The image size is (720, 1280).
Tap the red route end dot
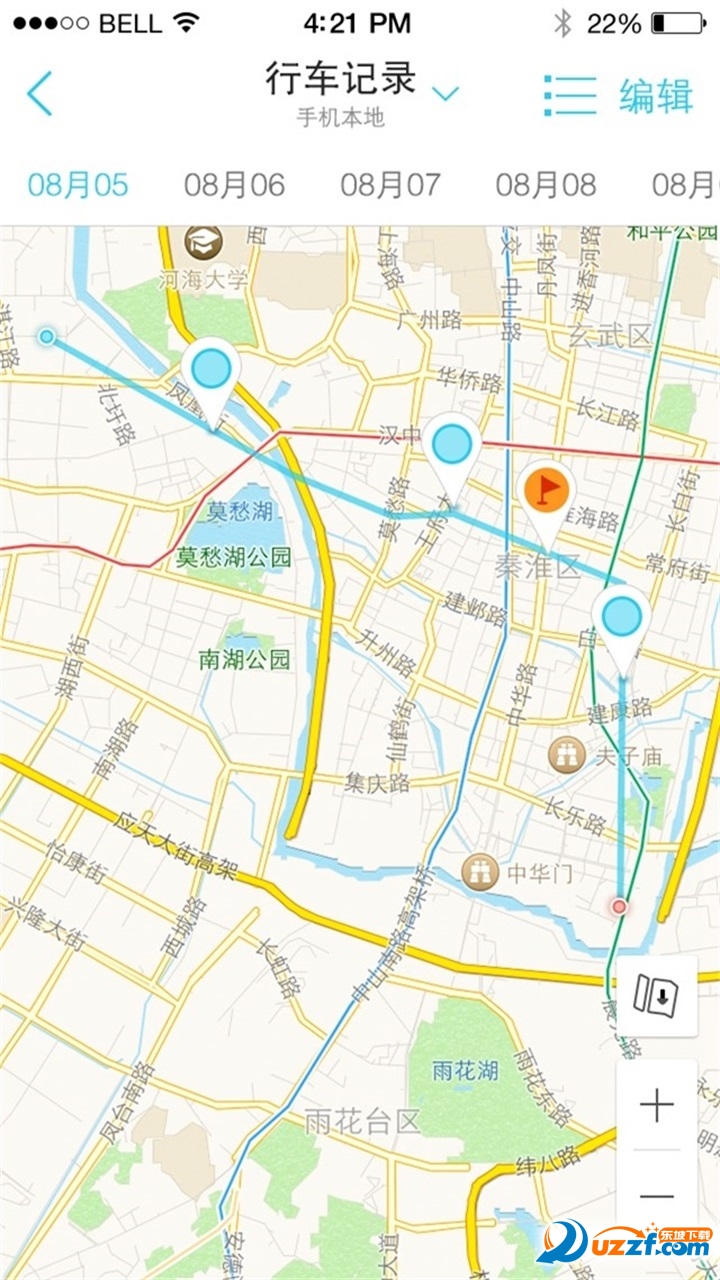pos(619,905)
